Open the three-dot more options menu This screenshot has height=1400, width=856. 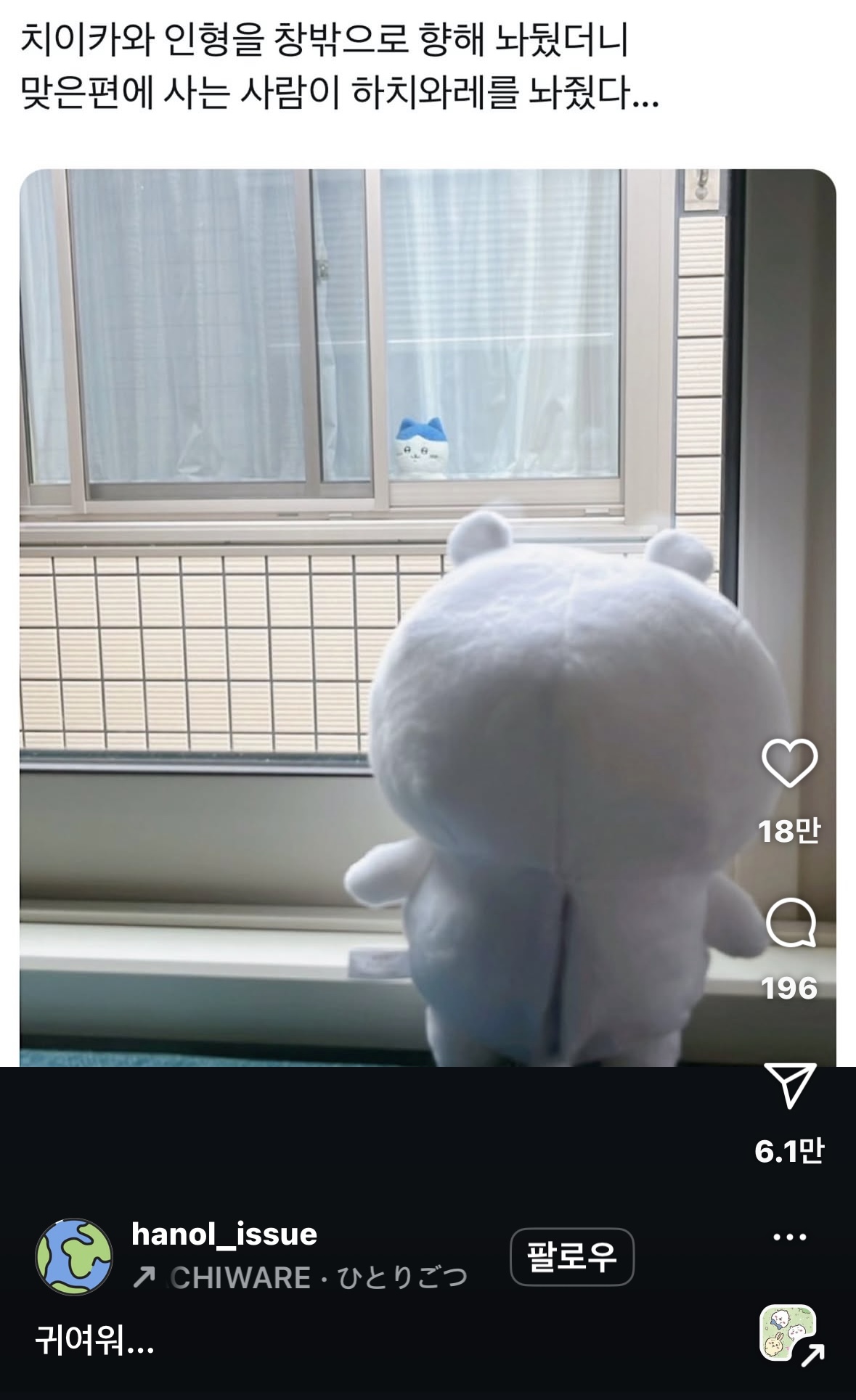[790, 1237]
